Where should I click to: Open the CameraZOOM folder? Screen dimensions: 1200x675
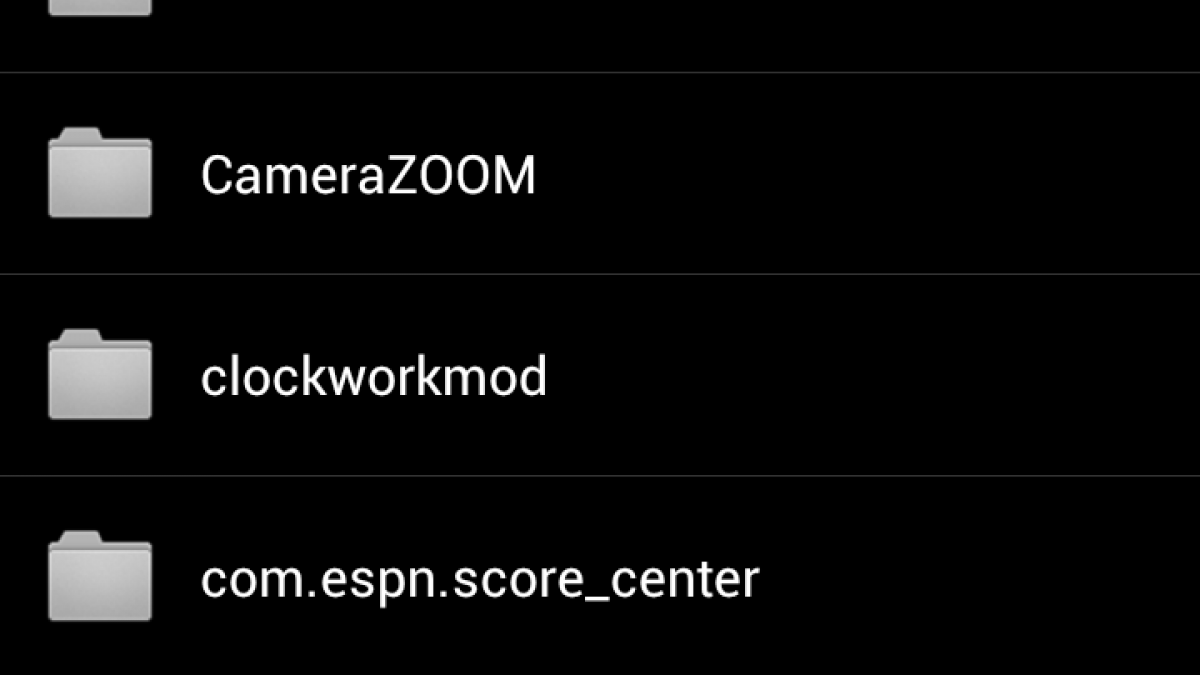tap(368, 175)
